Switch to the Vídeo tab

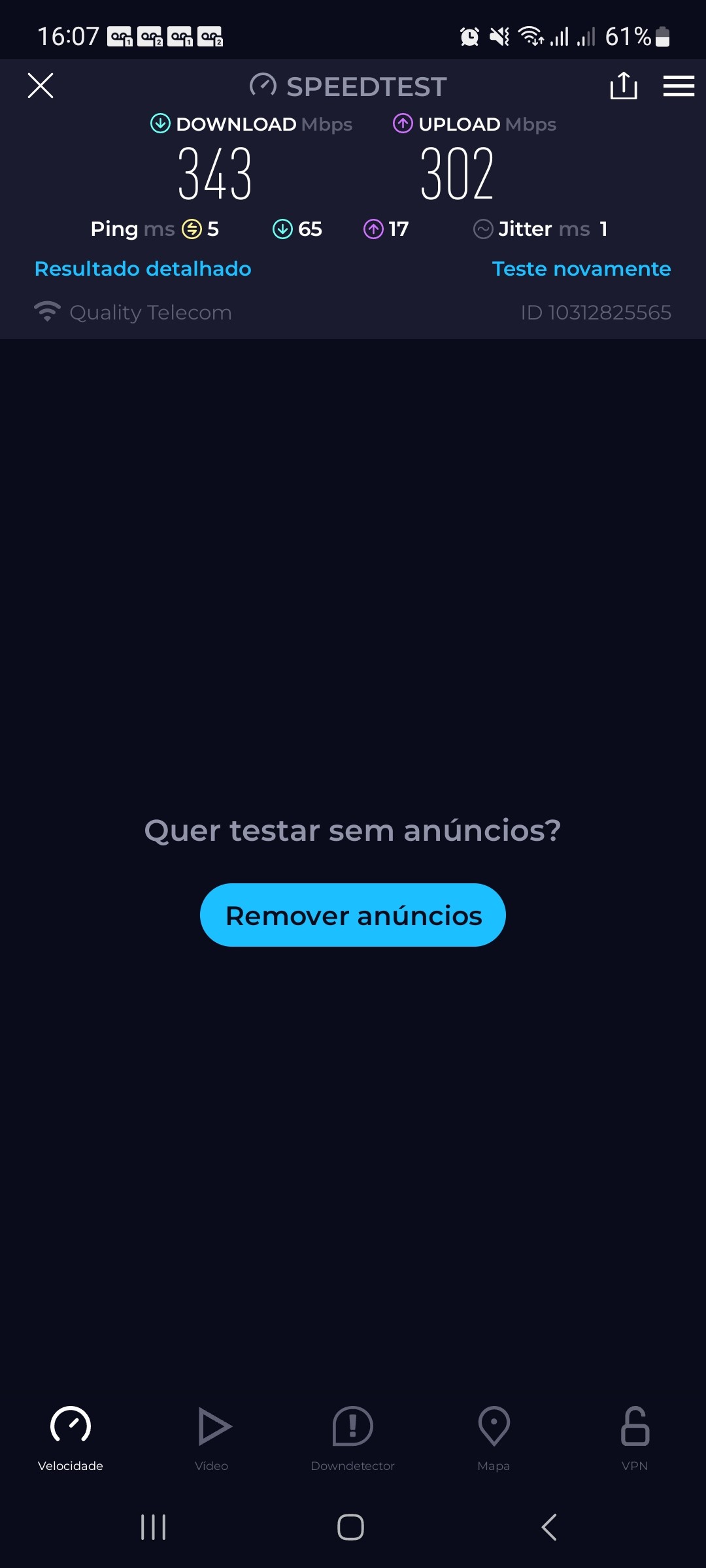pyautogui.click(x=212, y=1437)
